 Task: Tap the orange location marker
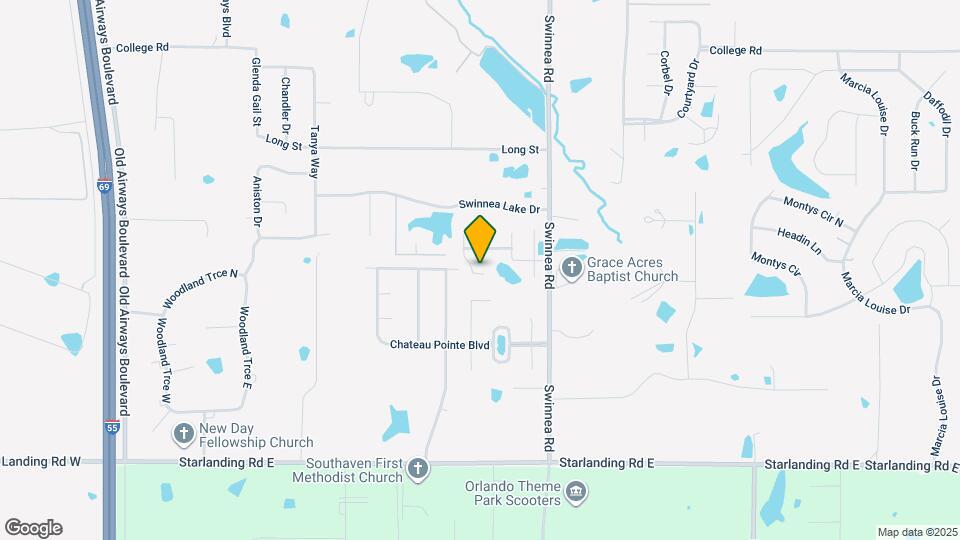point(481,239)
